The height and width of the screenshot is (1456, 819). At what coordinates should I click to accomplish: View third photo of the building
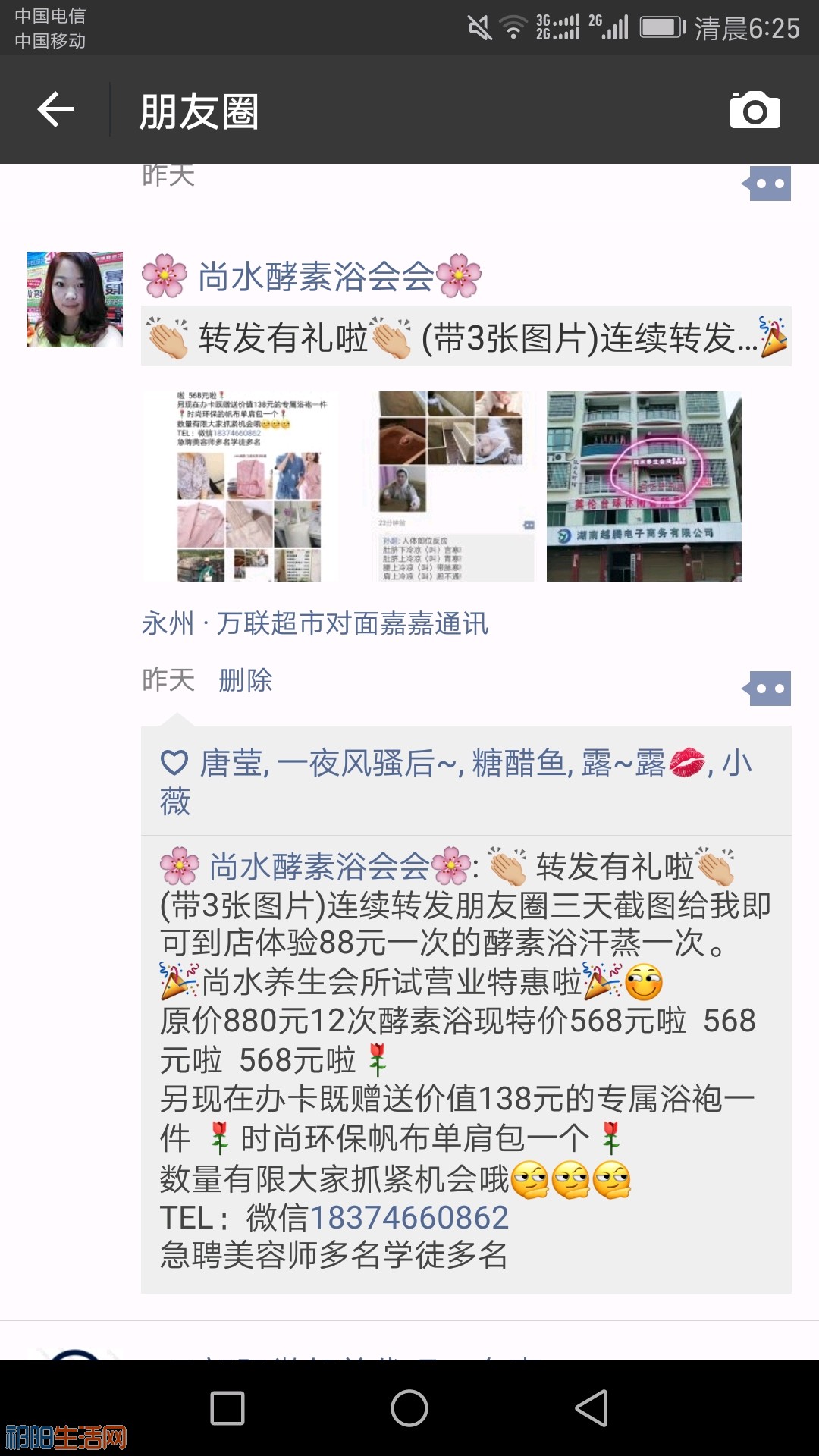click(644, 486)
